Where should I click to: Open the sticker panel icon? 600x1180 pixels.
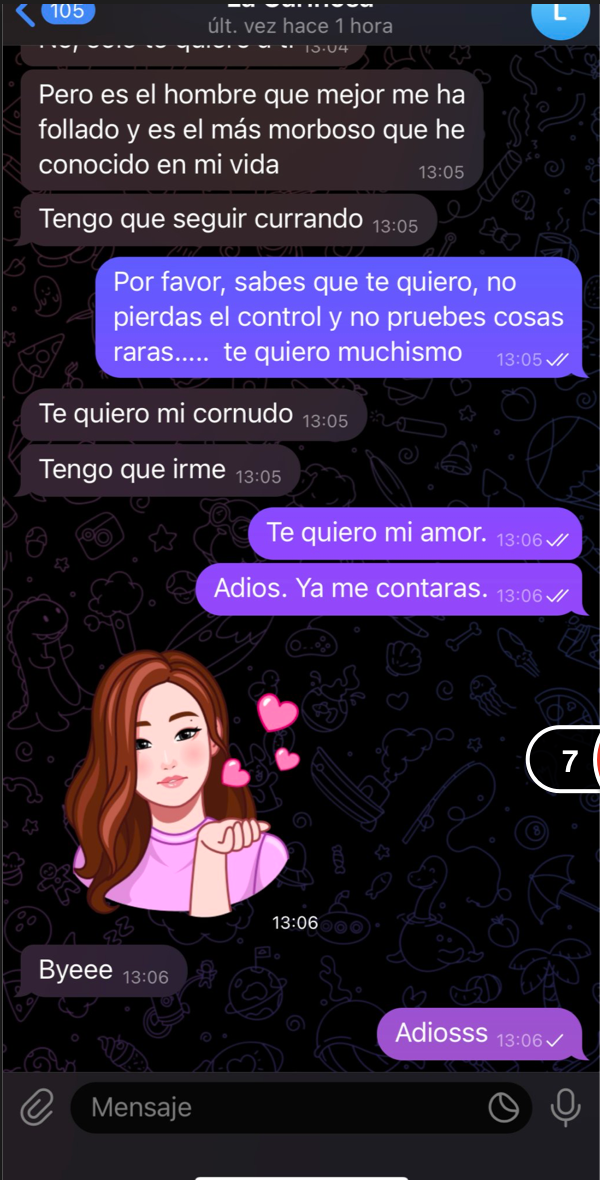pyautogui.click(x=504, y=1107)
